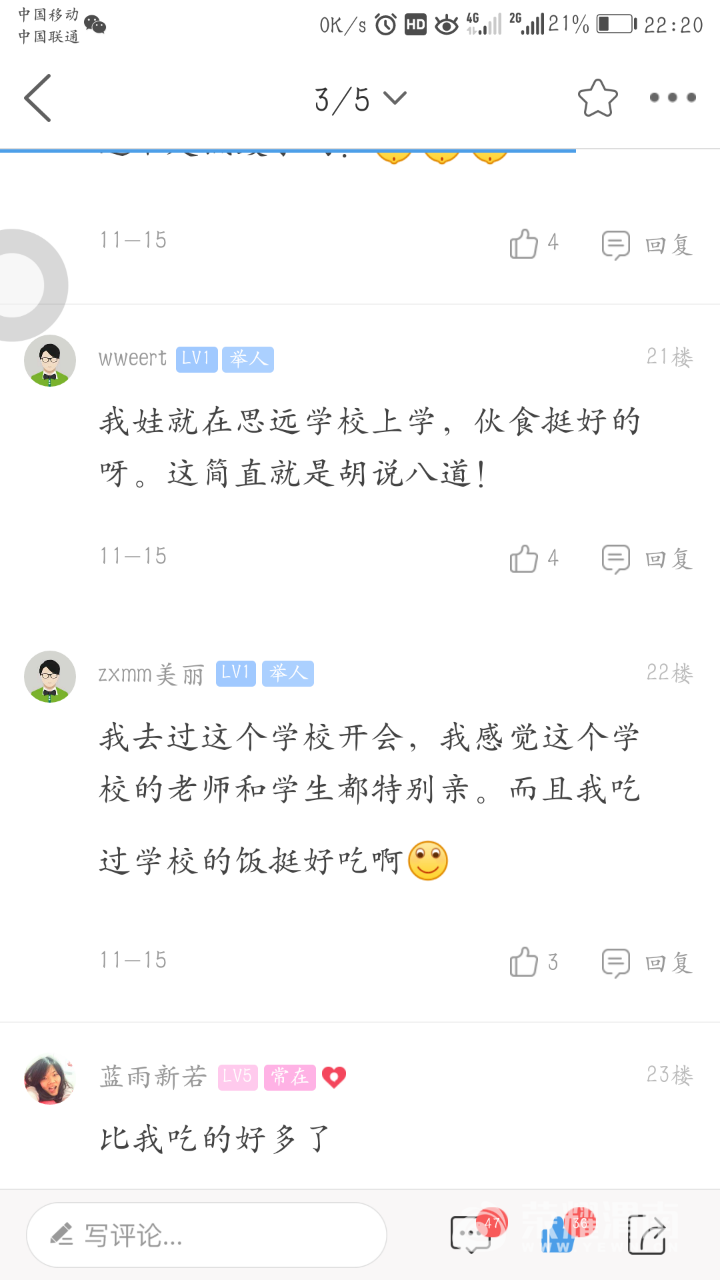Open wweert's profile avatar

pos(50,360)
